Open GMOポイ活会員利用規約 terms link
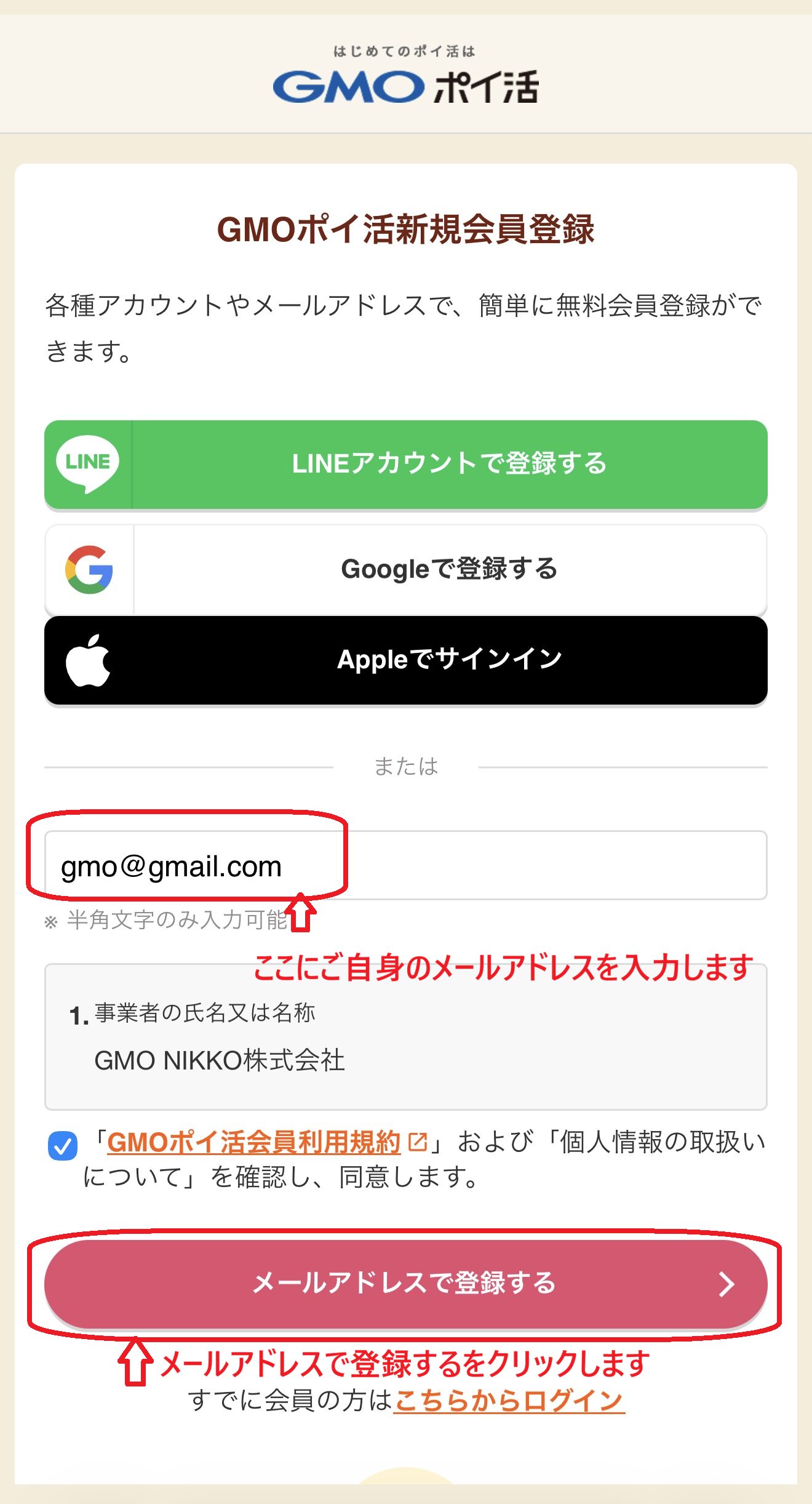 tap(255, 1140)
